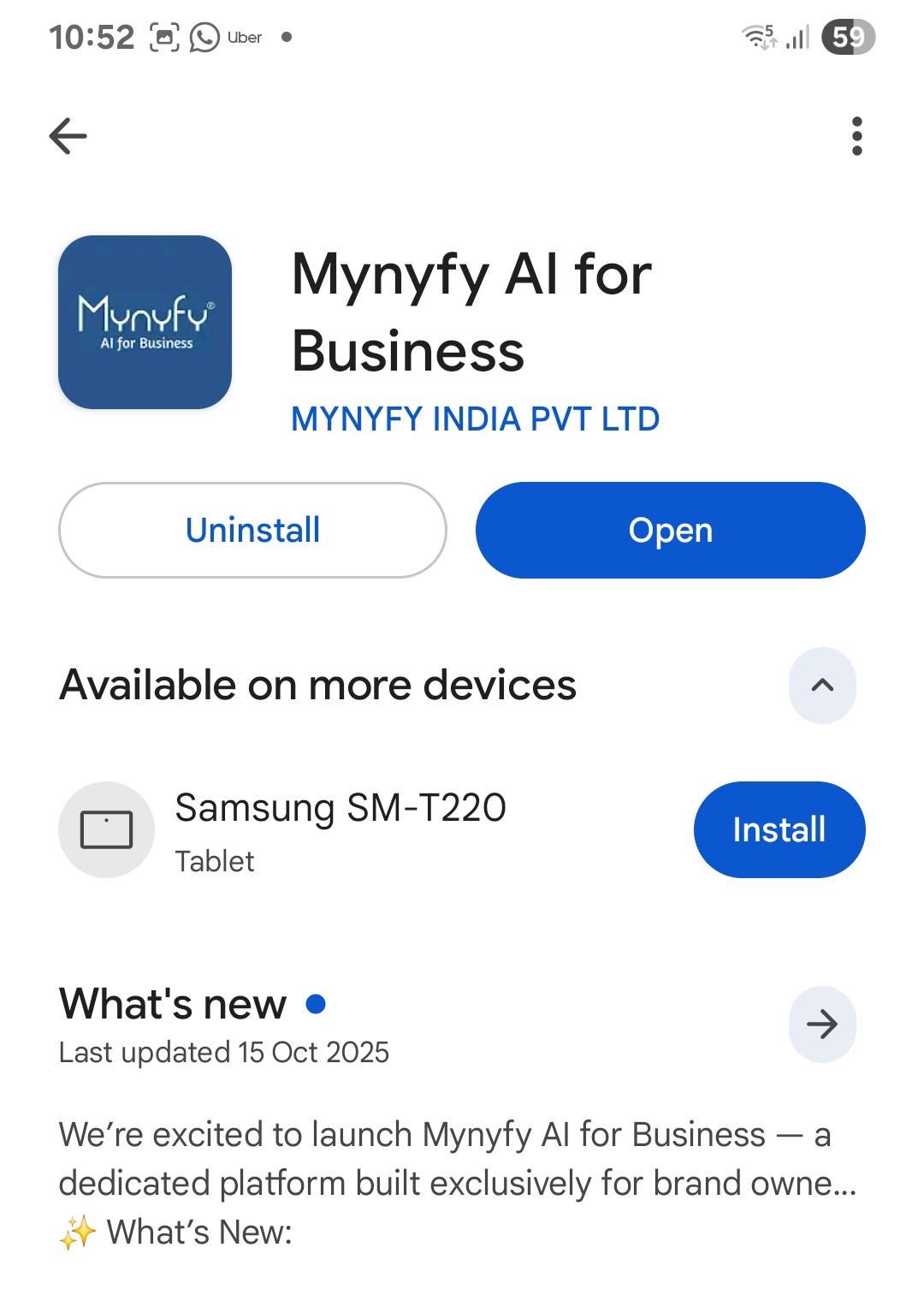Tap the Samsung SM-T220 tablet icon
This screenshot has width=924, height=1289.
tap(105, 829)
